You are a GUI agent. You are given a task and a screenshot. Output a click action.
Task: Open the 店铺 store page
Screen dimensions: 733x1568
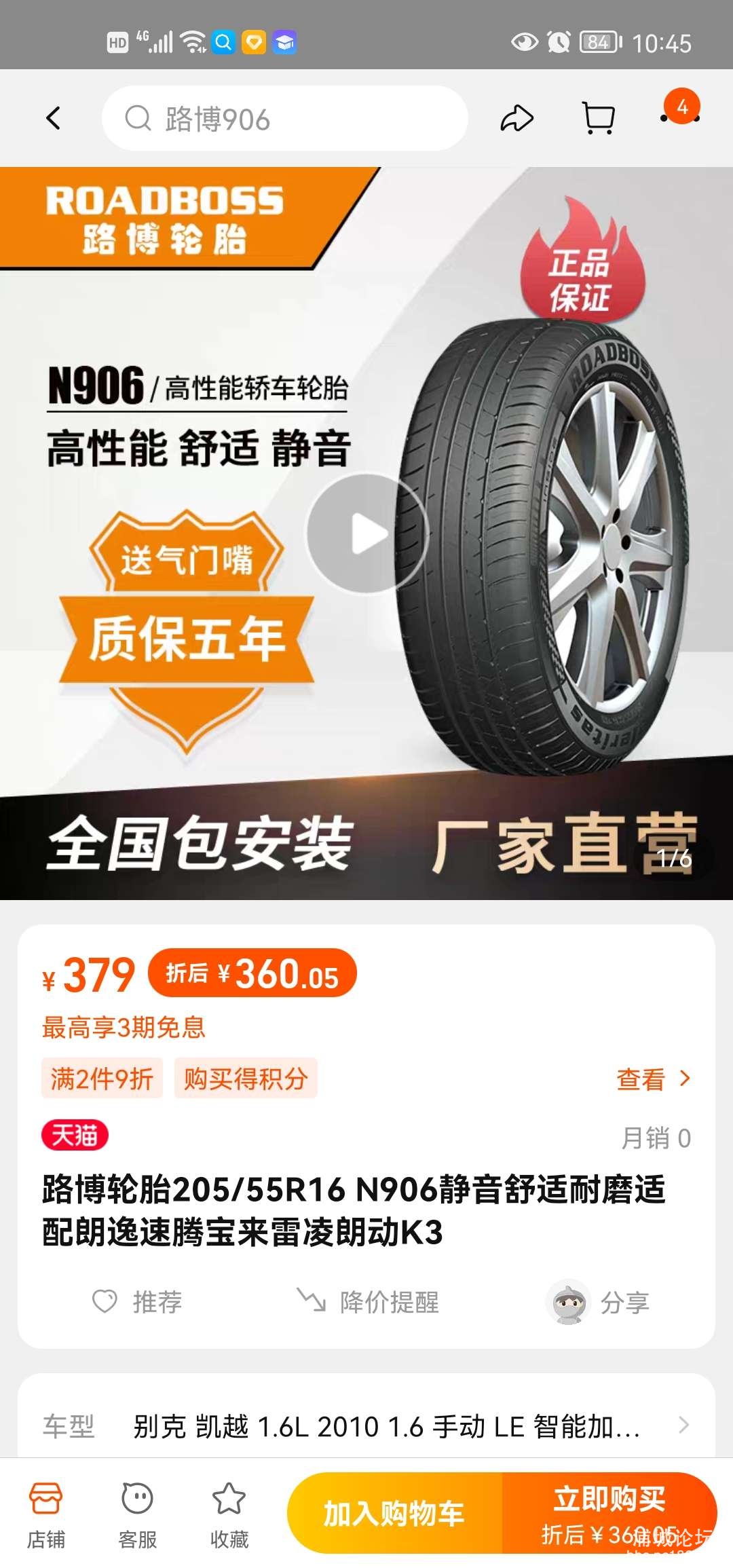tap(45, 1513)
